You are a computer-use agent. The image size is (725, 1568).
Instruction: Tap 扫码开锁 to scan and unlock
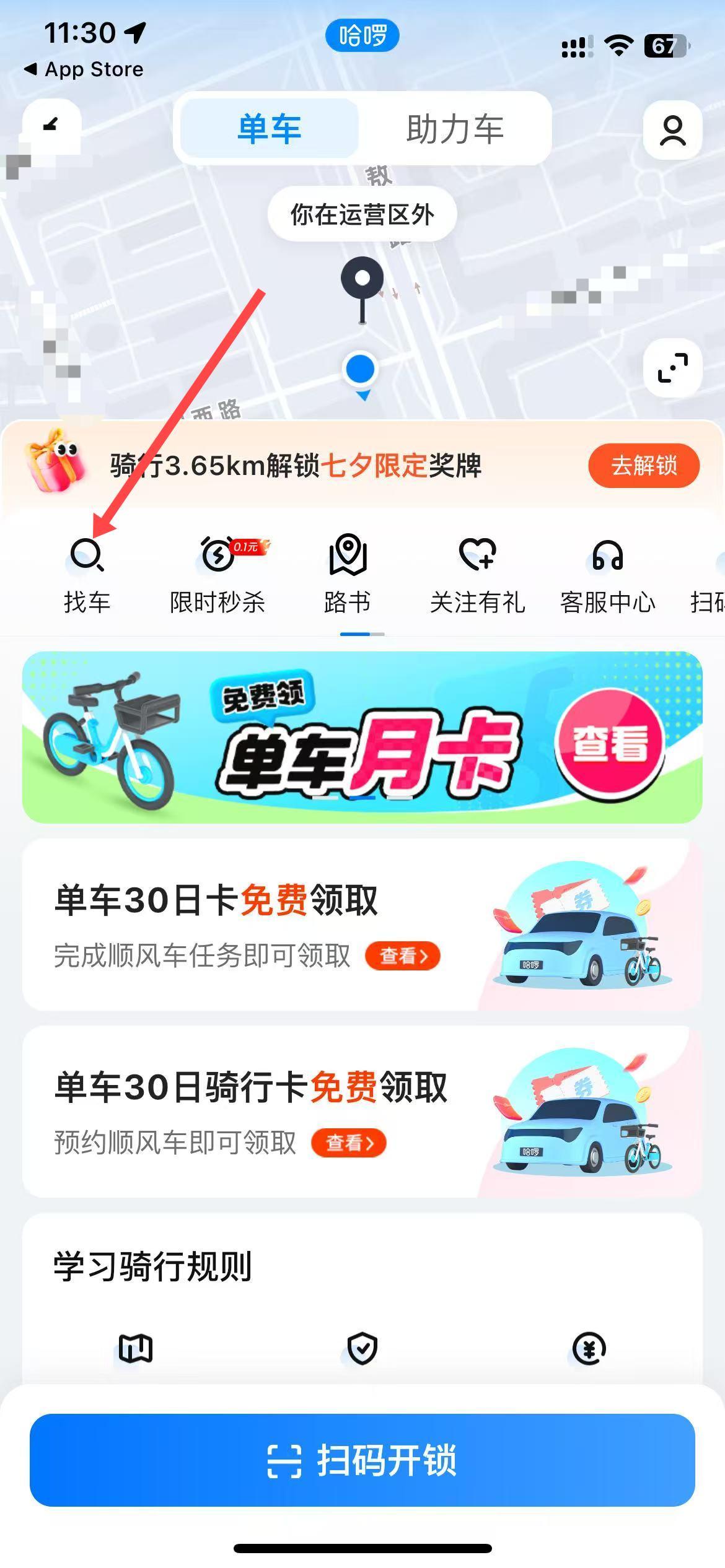click(x=362, y=1460)
